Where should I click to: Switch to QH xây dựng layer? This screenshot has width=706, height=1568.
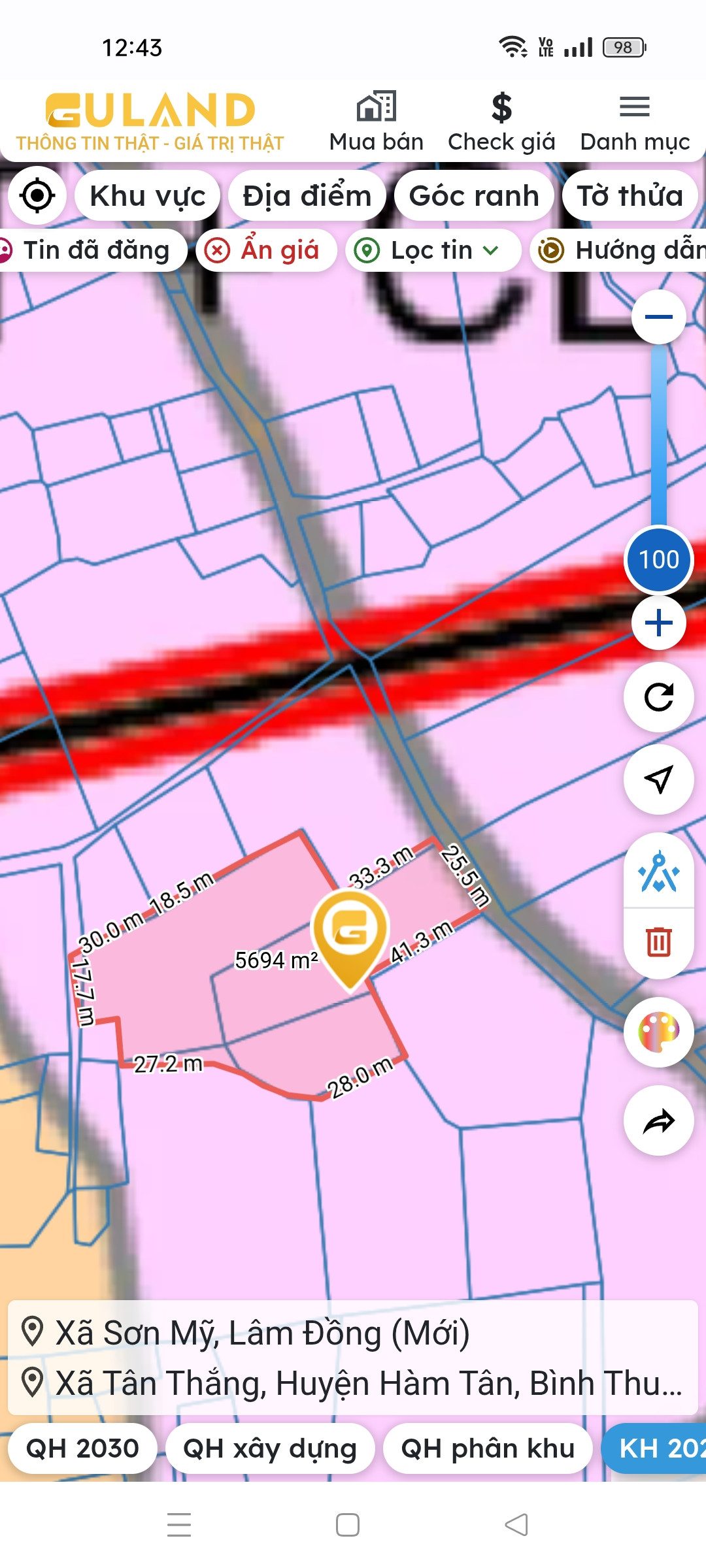click(x=270, y=1448)
